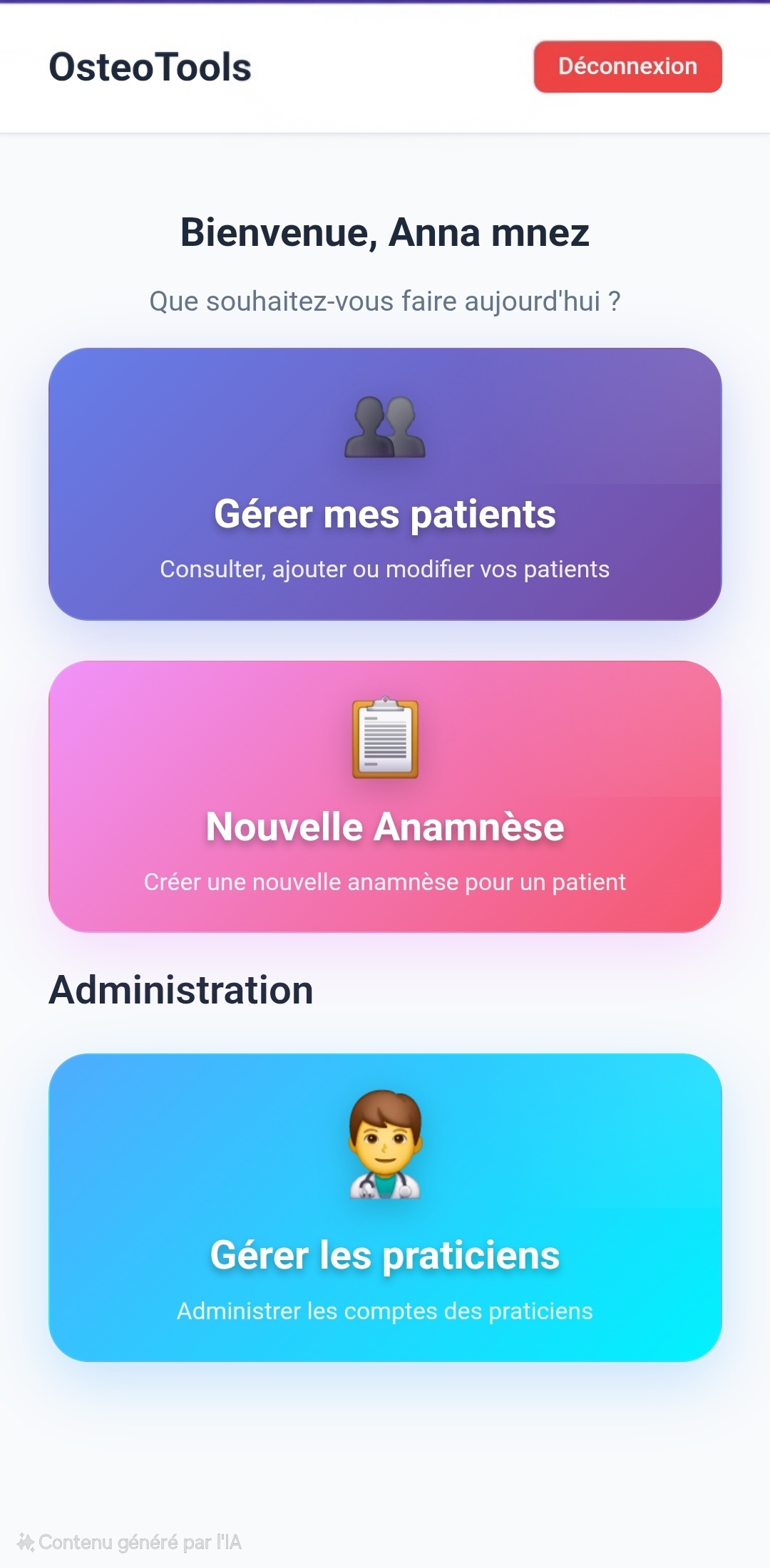Click the clipboard icon above Nouvelle Anamnèse
Viewport: 770px width, 1568px height.
point(385,741)
